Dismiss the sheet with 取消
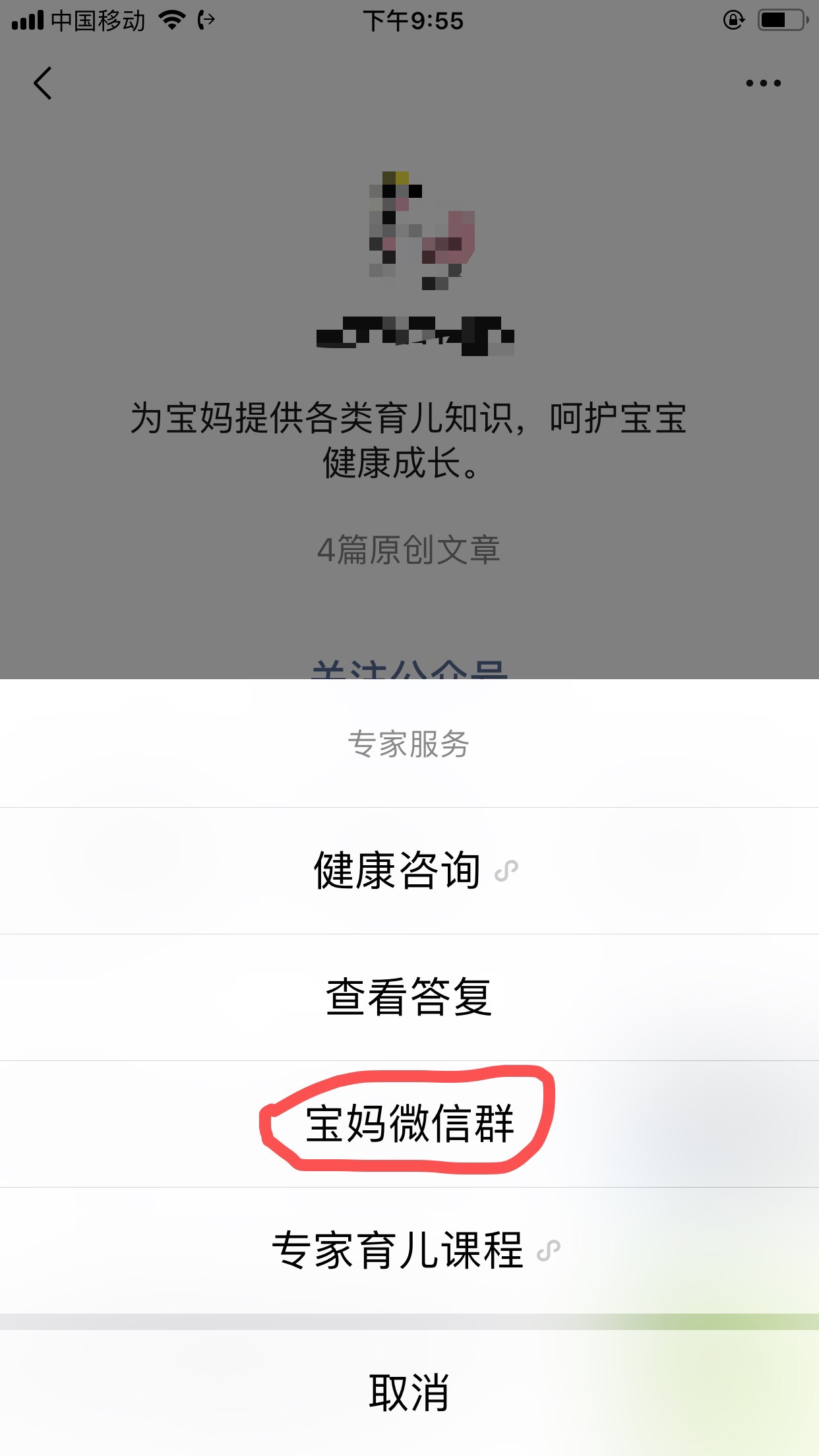Image resolution: width=819 pixels, height=1456 pixels. click(409, 1393)
